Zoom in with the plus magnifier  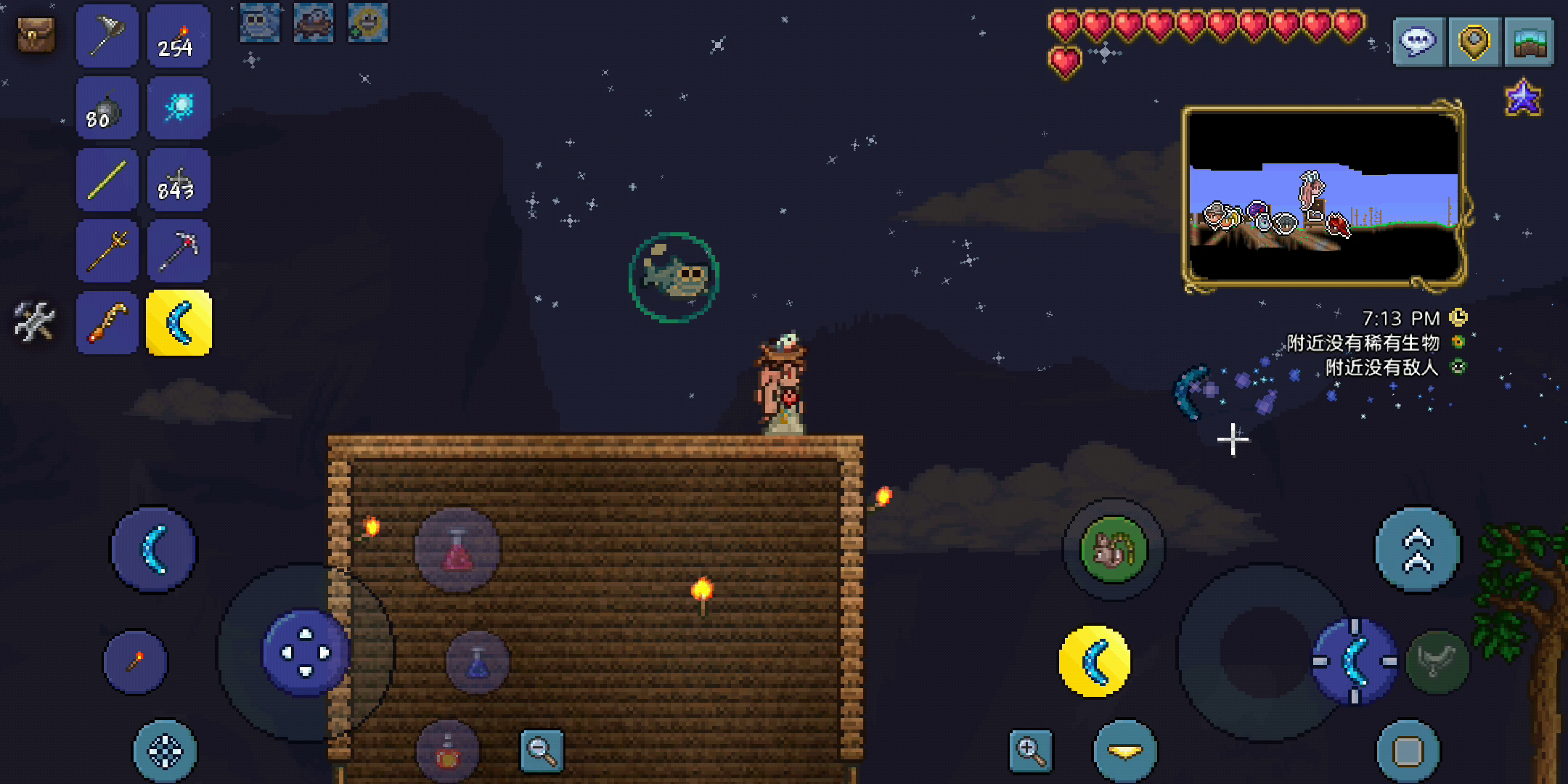(1030, 751)
